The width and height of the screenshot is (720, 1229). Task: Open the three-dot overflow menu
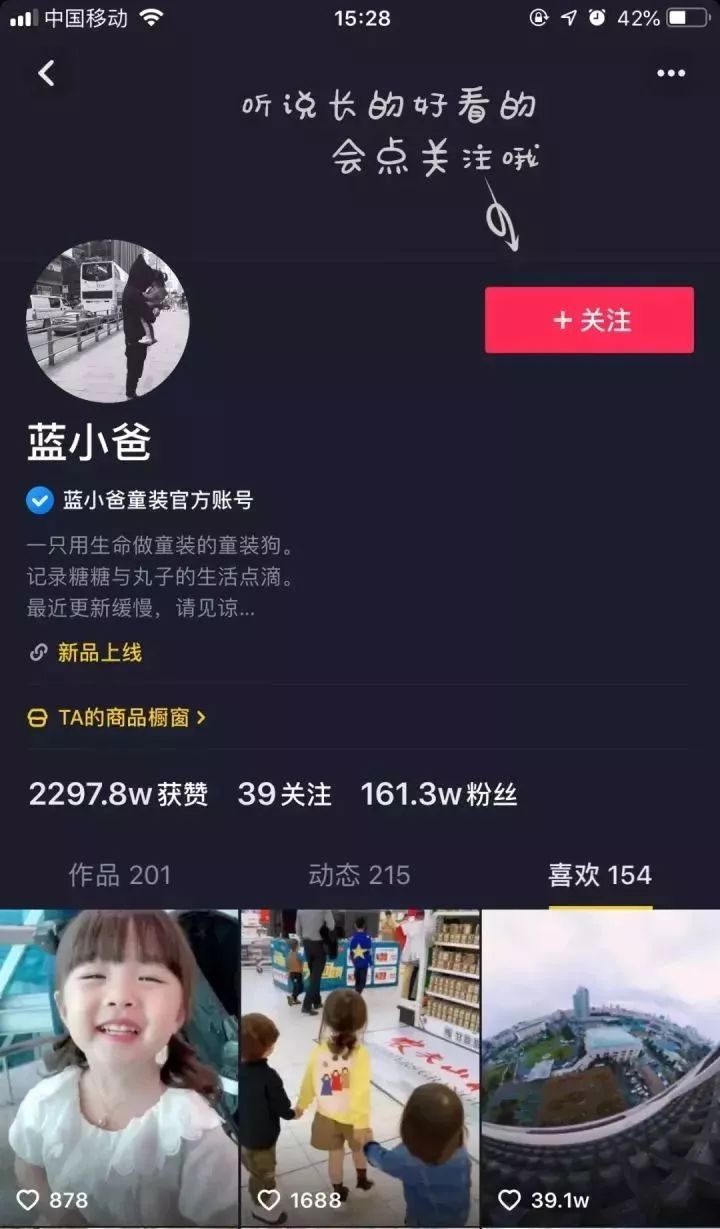[670, 73]
